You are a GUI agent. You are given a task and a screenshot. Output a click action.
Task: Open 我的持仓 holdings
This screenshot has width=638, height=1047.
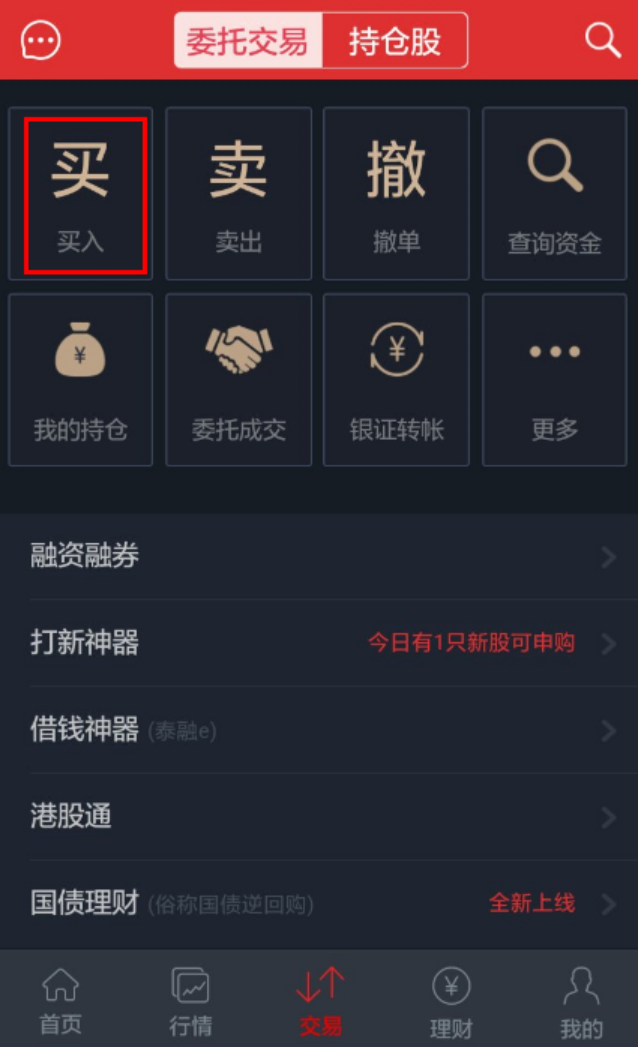click(81, 380)
